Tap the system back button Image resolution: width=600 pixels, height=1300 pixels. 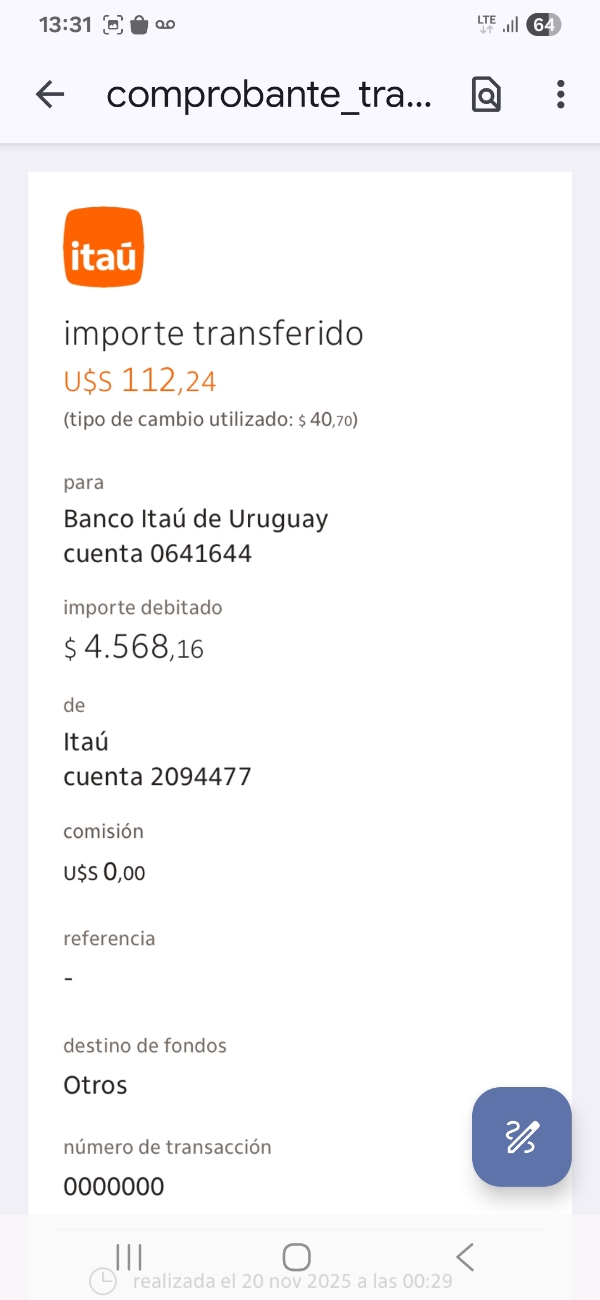point(464,1257)
